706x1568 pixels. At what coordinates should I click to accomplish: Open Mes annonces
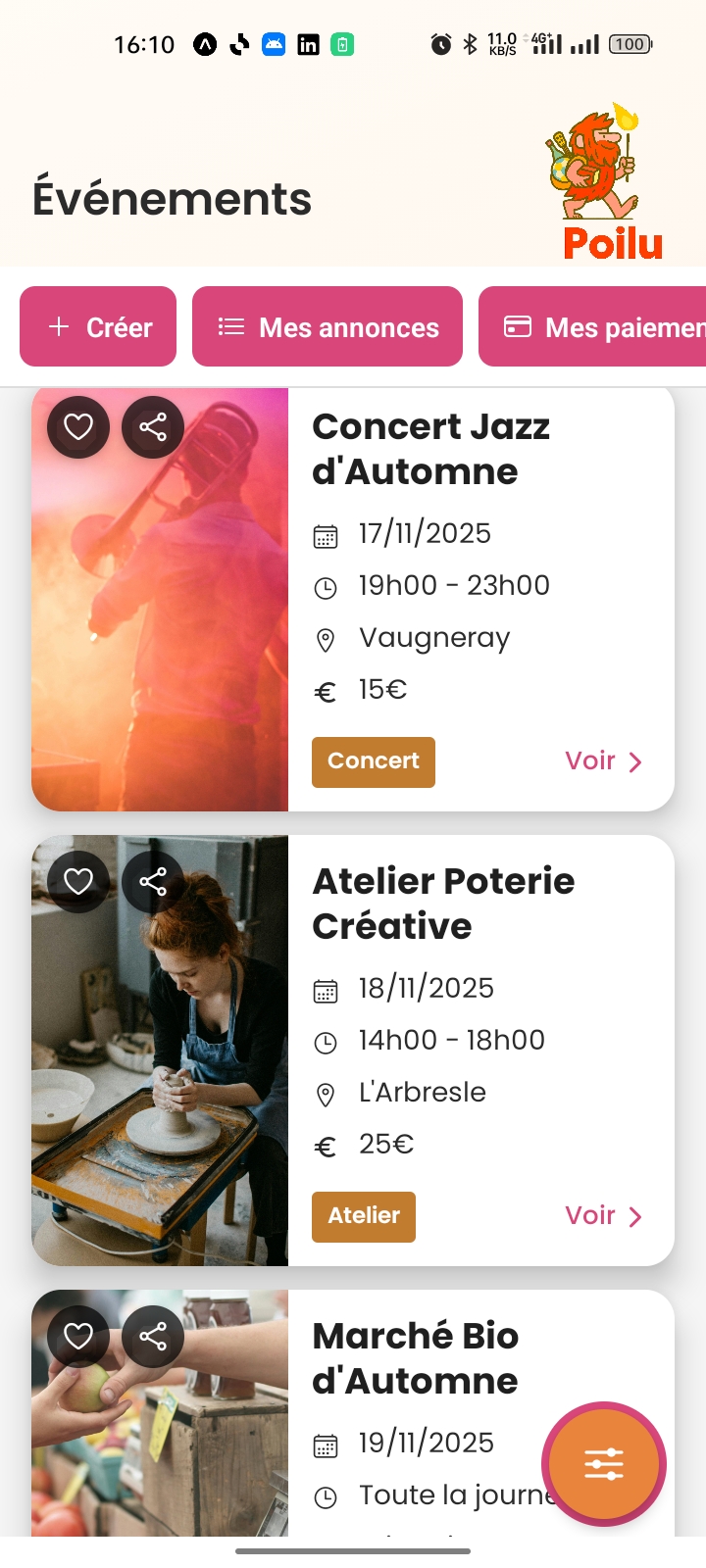point(328,326)
